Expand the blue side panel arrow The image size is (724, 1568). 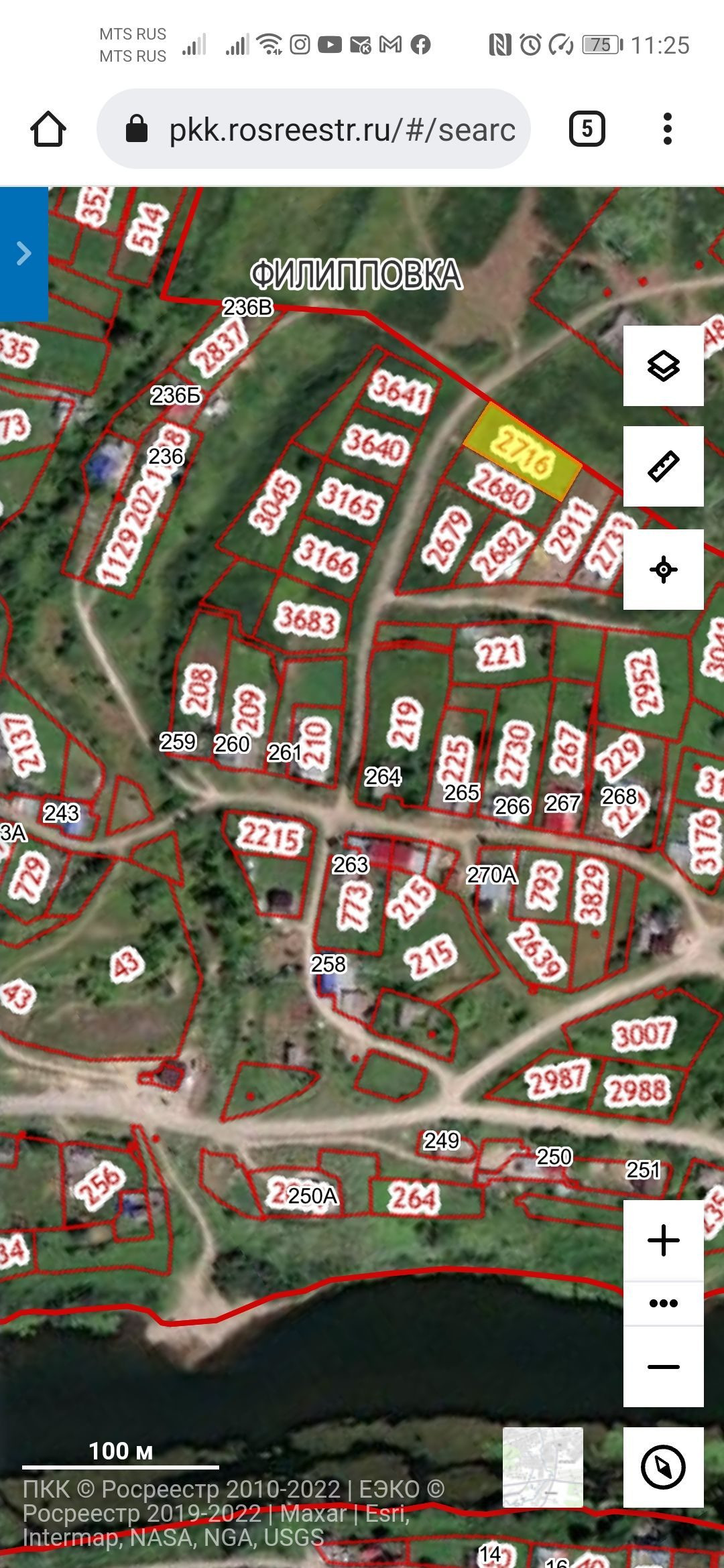24,253
